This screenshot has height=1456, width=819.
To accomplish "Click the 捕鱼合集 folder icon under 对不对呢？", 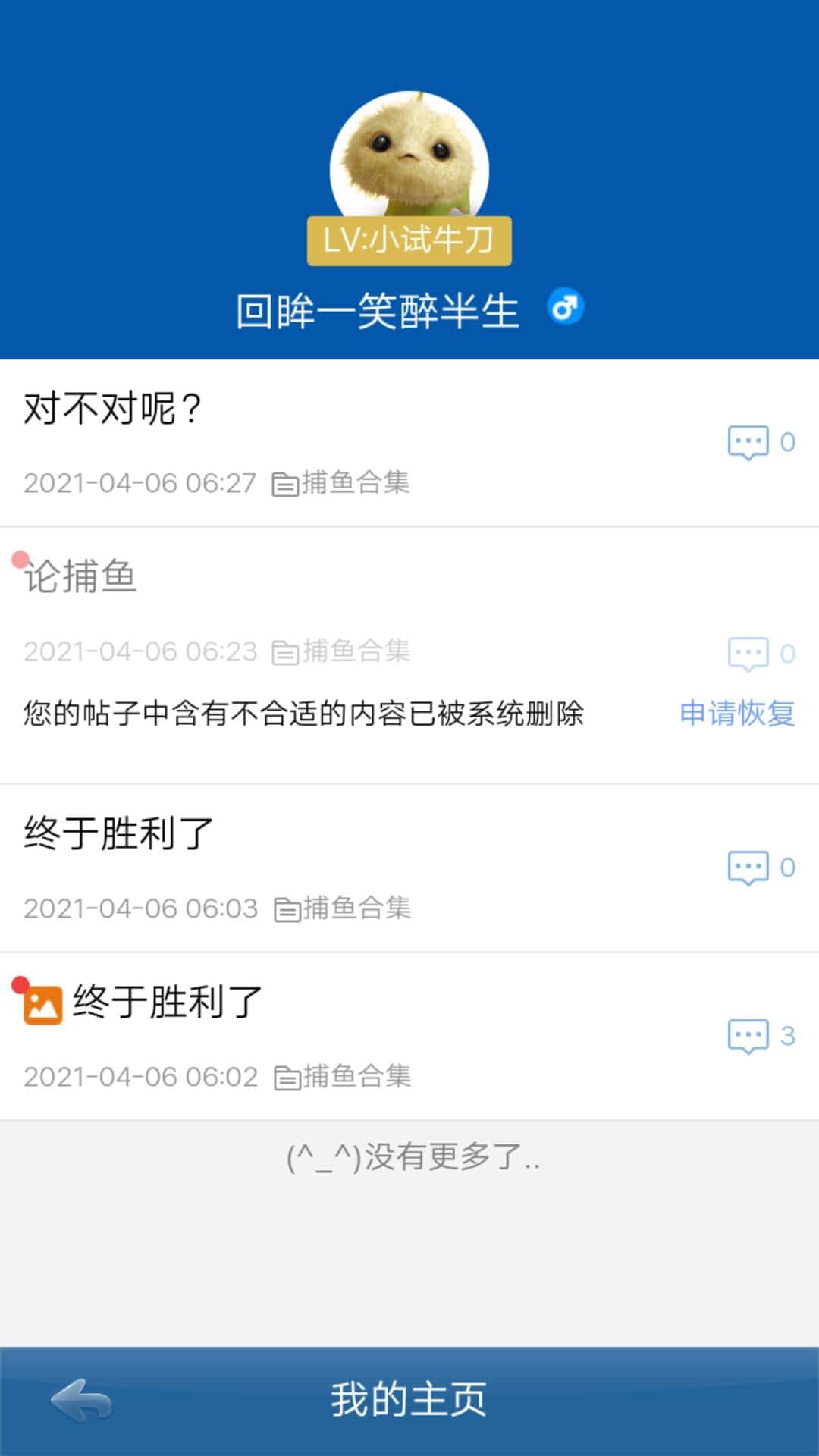I will 284,482.
